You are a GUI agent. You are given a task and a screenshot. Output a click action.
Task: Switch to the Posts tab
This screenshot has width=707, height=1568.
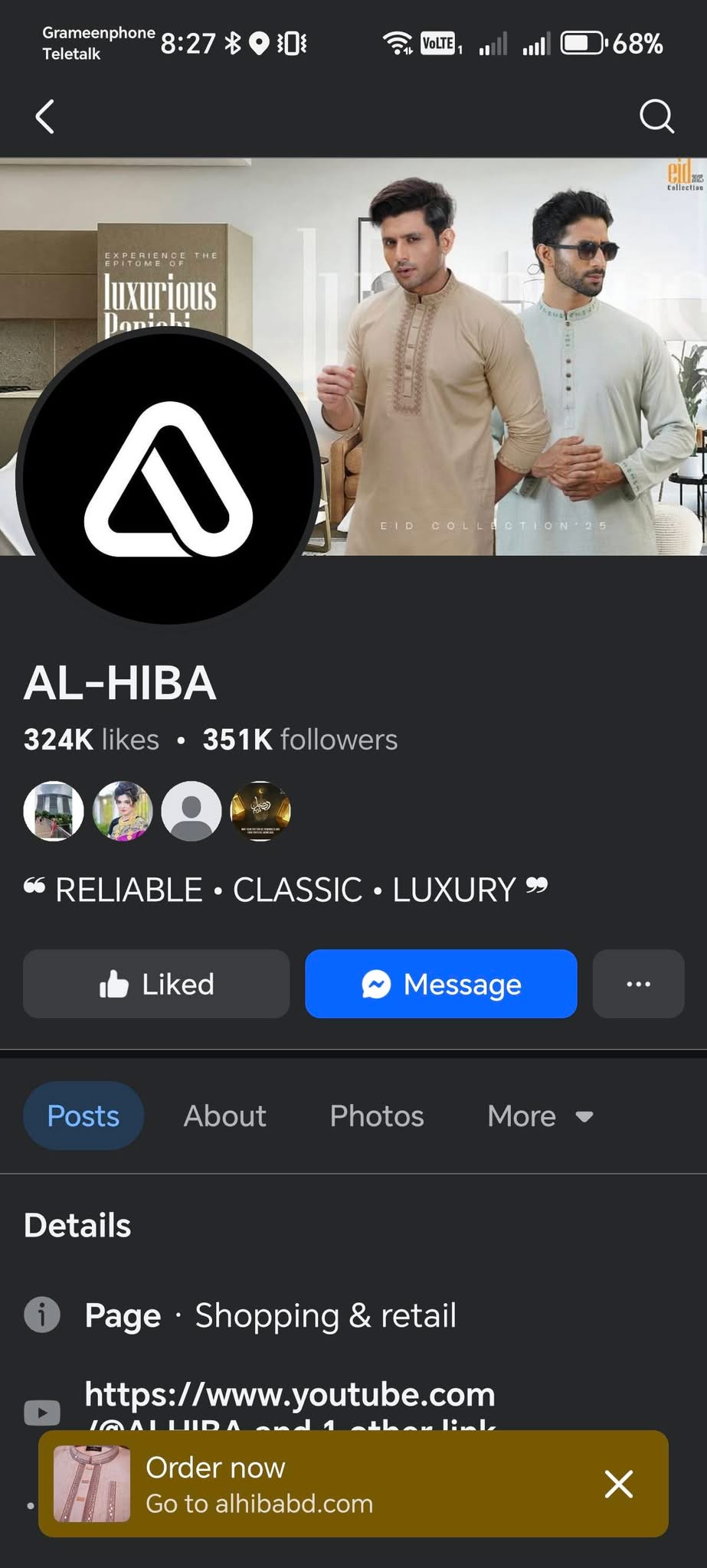click(x=83, y=1116)
